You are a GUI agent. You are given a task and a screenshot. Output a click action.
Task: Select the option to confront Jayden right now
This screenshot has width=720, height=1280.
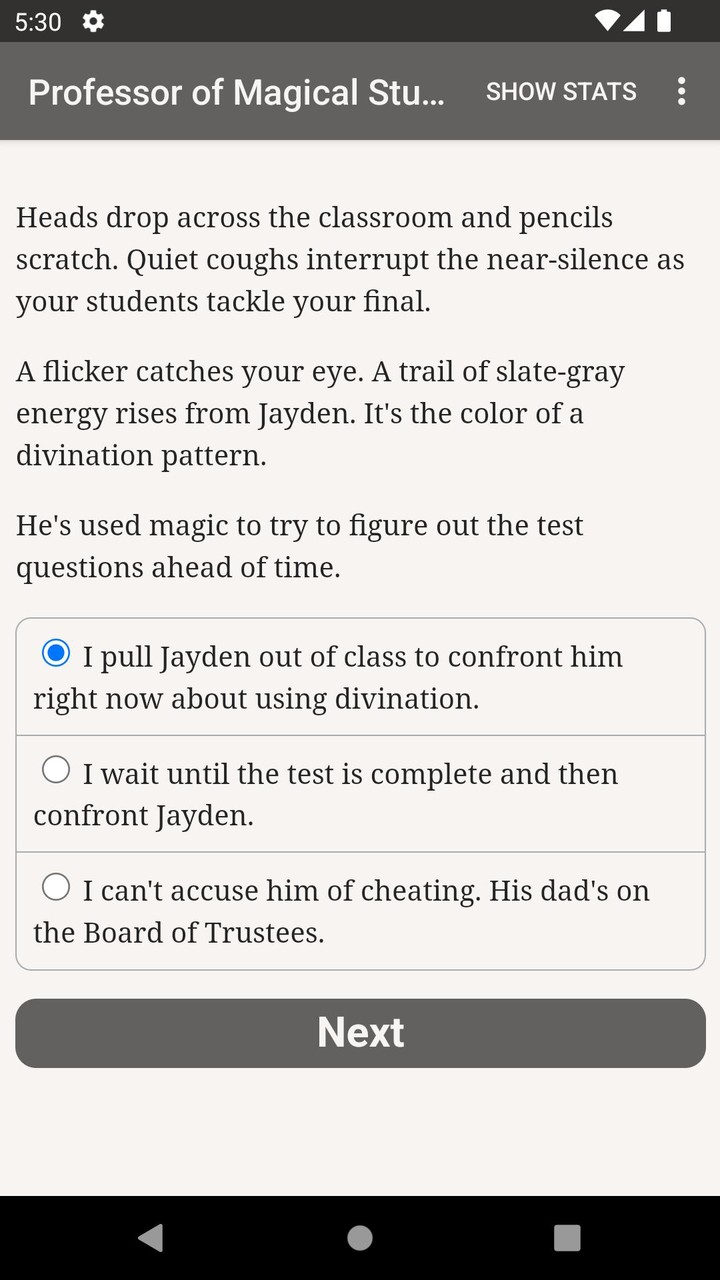pyautogui.click(x=360, y=676)
